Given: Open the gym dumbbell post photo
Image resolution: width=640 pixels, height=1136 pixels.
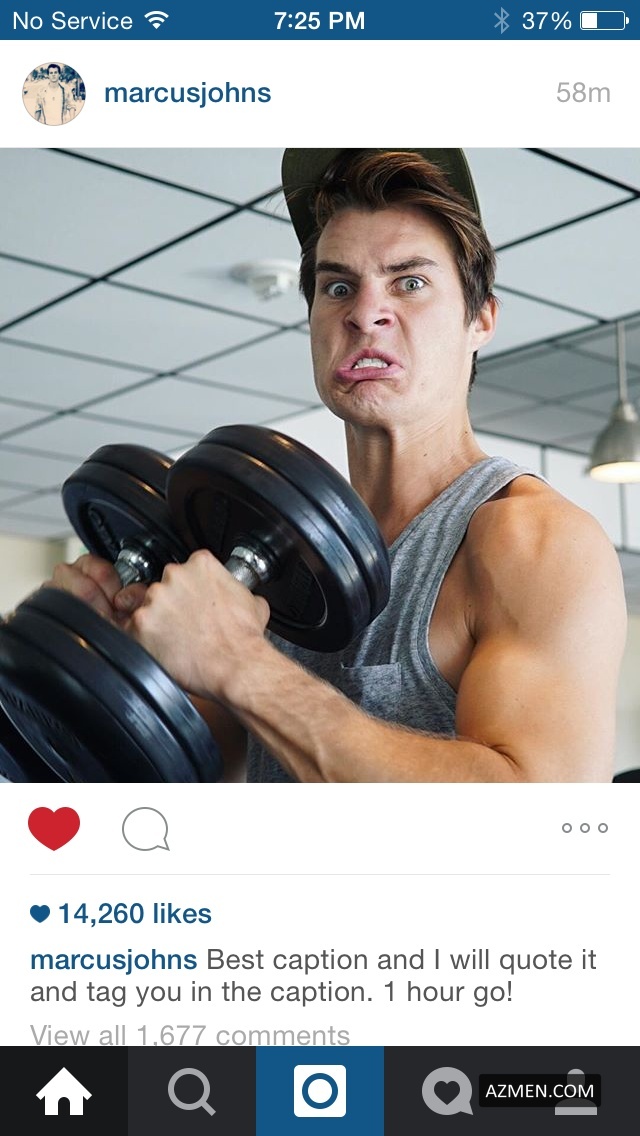Looking at the screenshot, I should tap(320, 465).
